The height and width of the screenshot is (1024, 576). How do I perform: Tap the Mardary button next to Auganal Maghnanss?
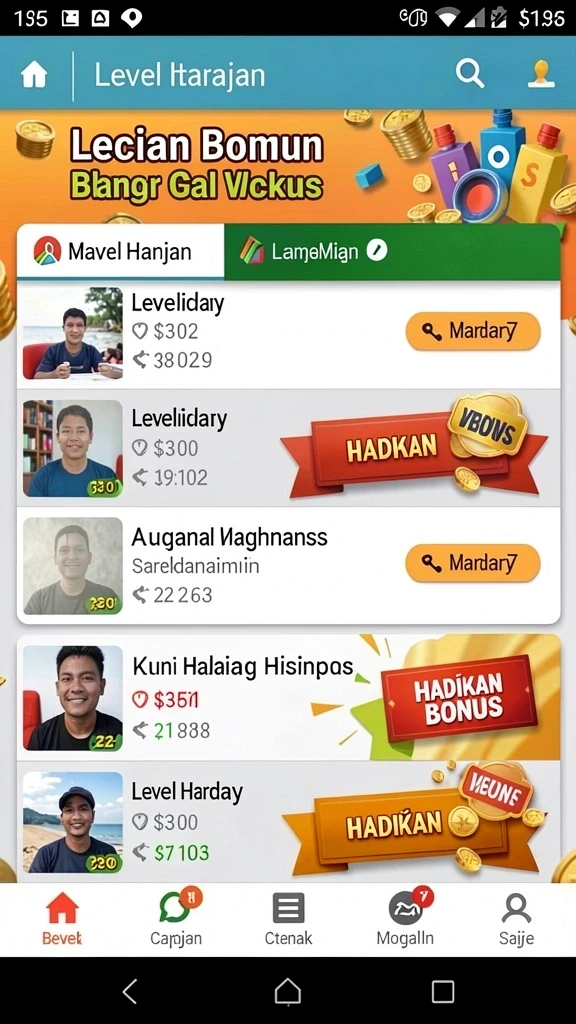point(473,563)
